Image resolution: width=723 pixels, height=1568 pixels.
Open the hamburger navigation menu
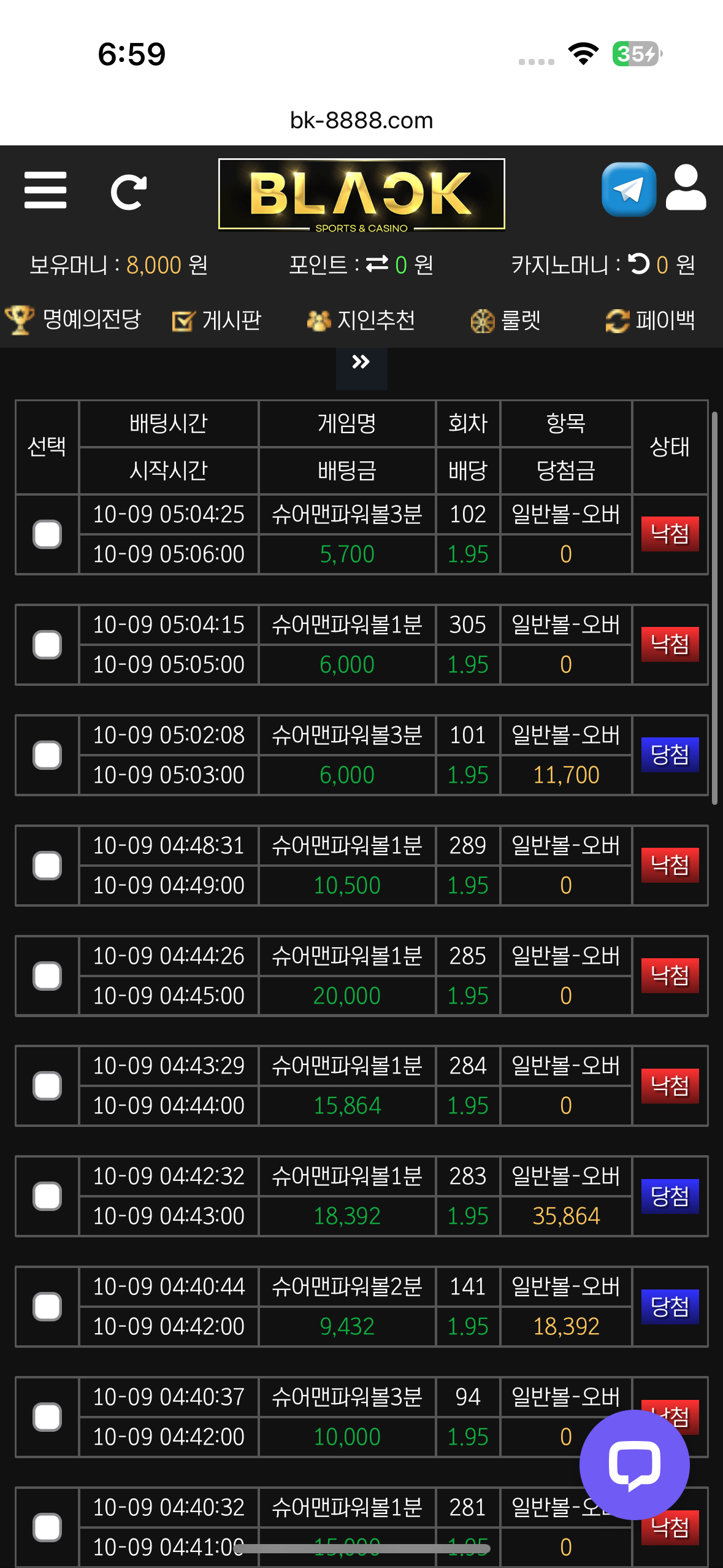click(x=45, y=191)
